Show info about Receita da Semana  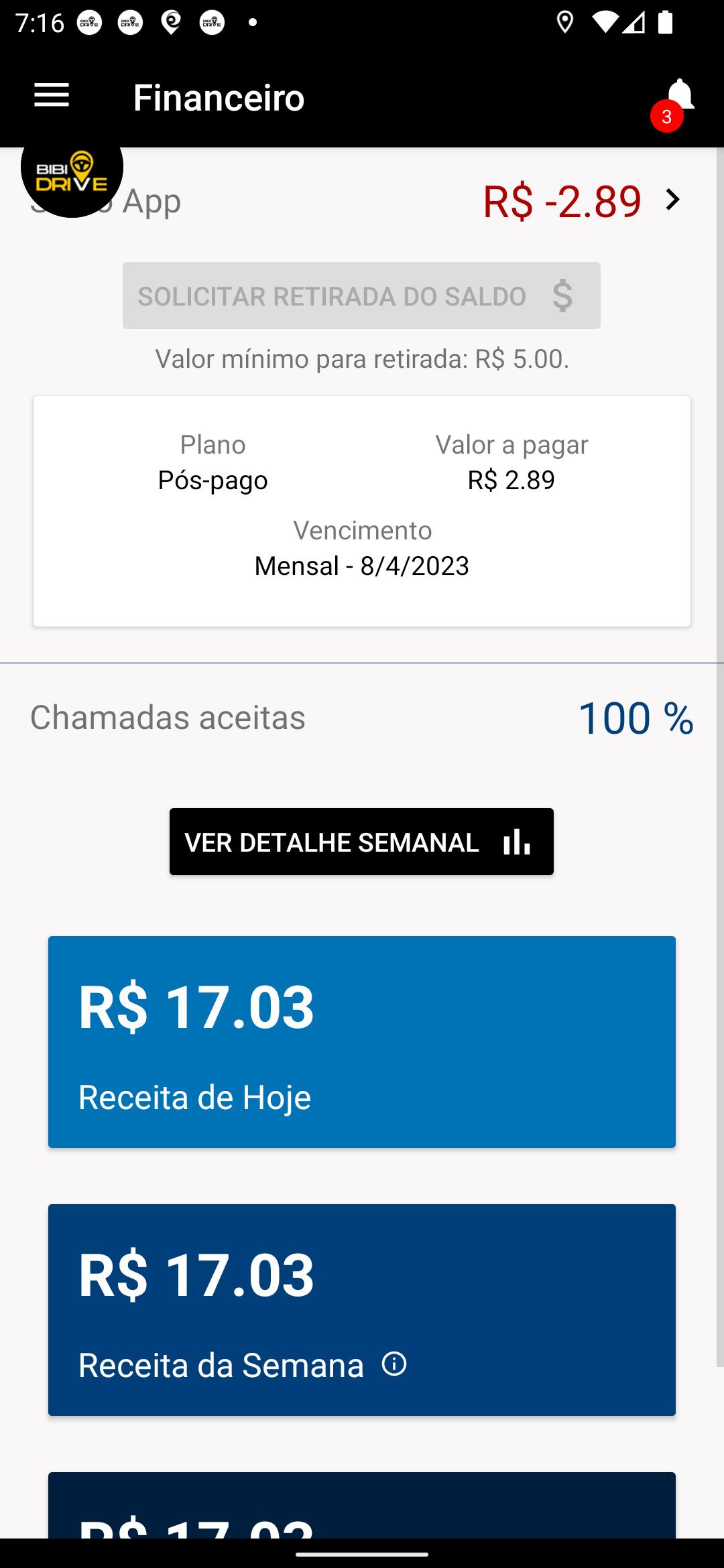point(394,1364)
